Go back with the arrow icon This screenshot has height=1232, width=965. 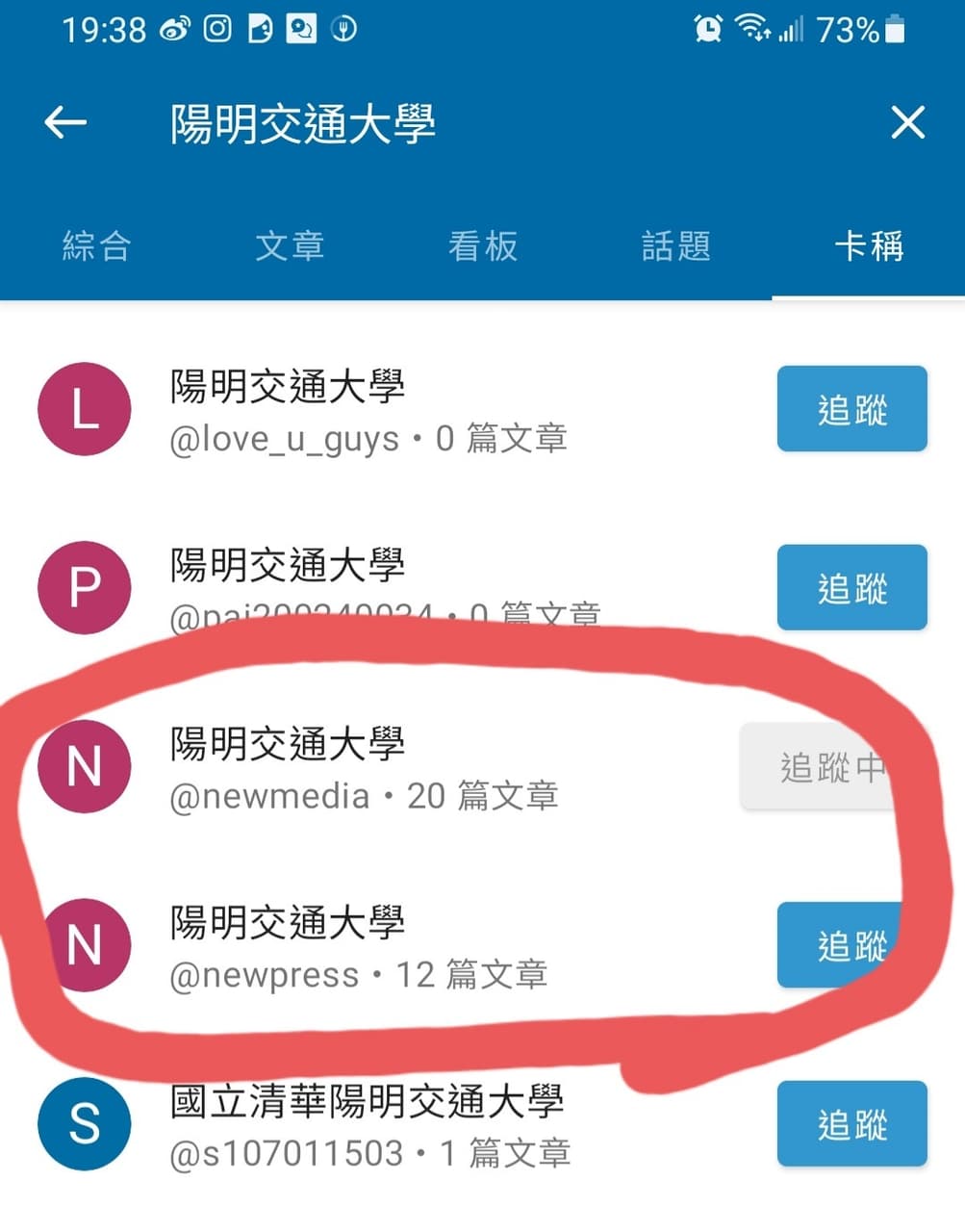[x=65, y=122]
